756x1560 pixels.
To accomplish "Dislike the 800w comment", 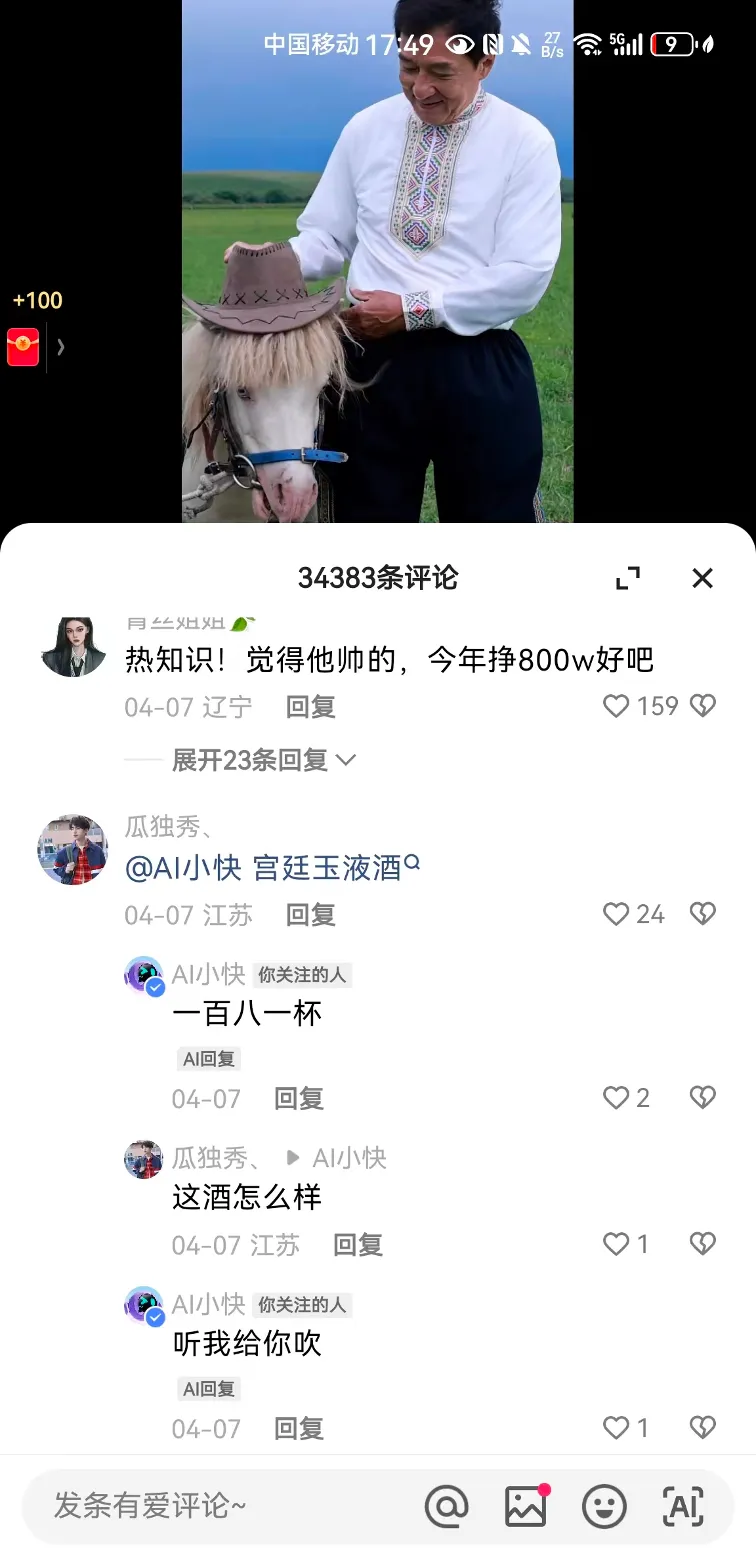I will pyautogui.click(x=703, y=706).
